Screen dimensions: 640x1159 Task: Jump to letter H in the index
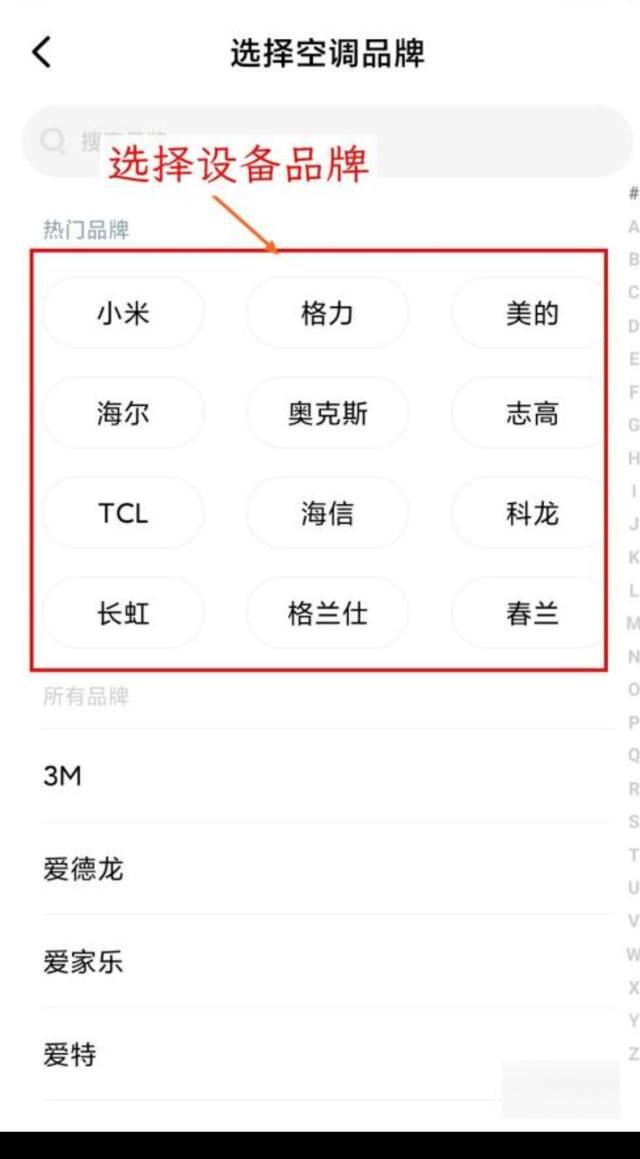tap(633, 458)
